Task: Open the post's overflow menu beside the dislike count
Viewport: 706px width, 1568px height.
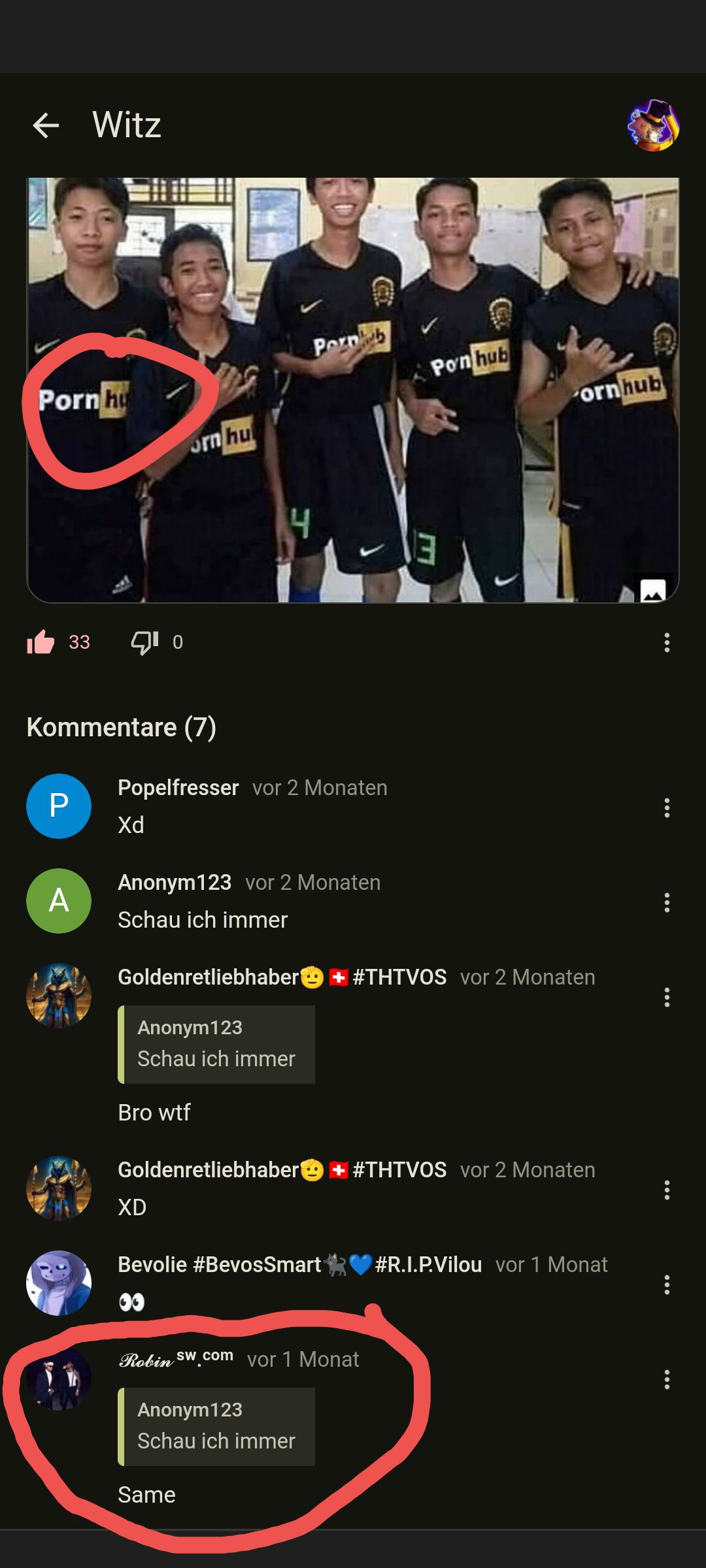Action: coord(667,642)
